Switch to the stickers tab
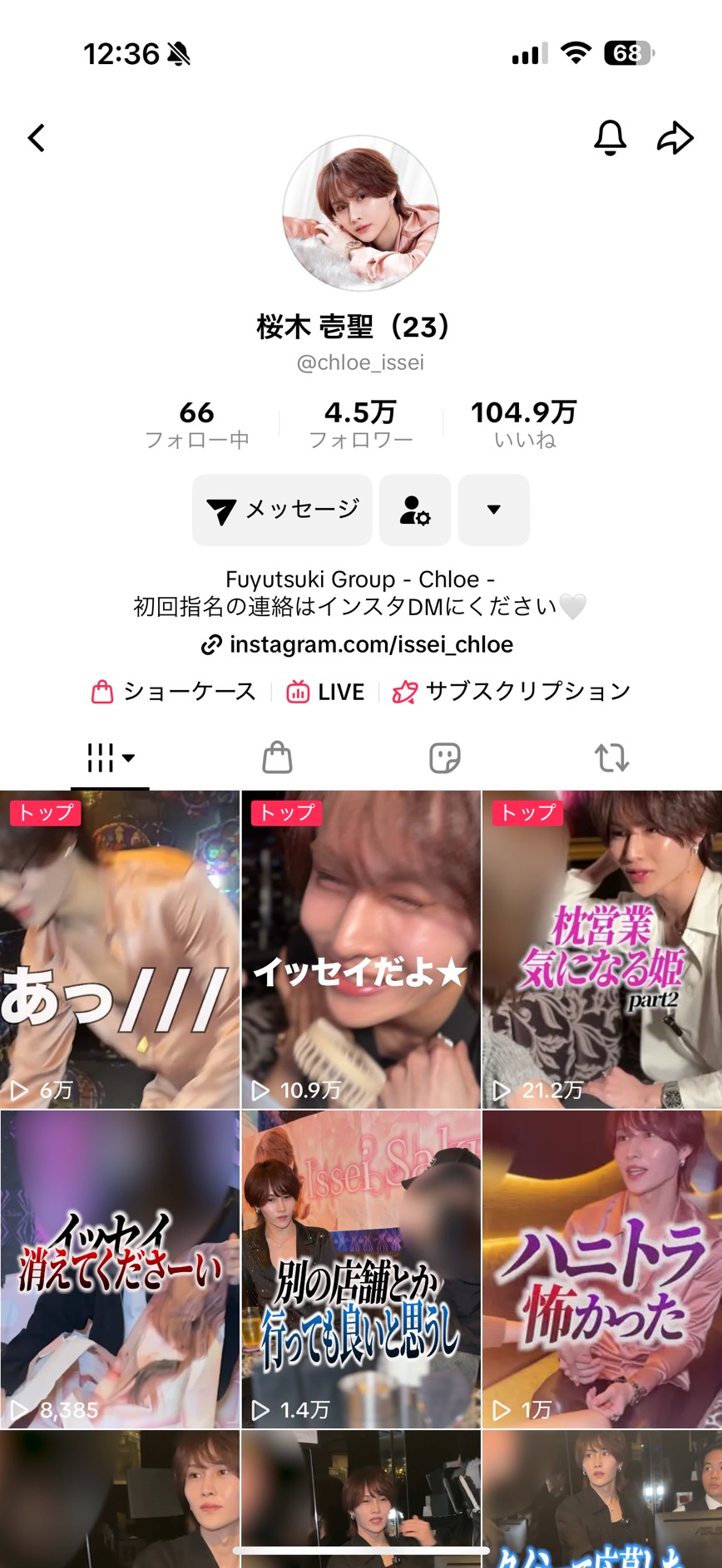Viewport: 722px width, 1568px height. tap(445, 757)
